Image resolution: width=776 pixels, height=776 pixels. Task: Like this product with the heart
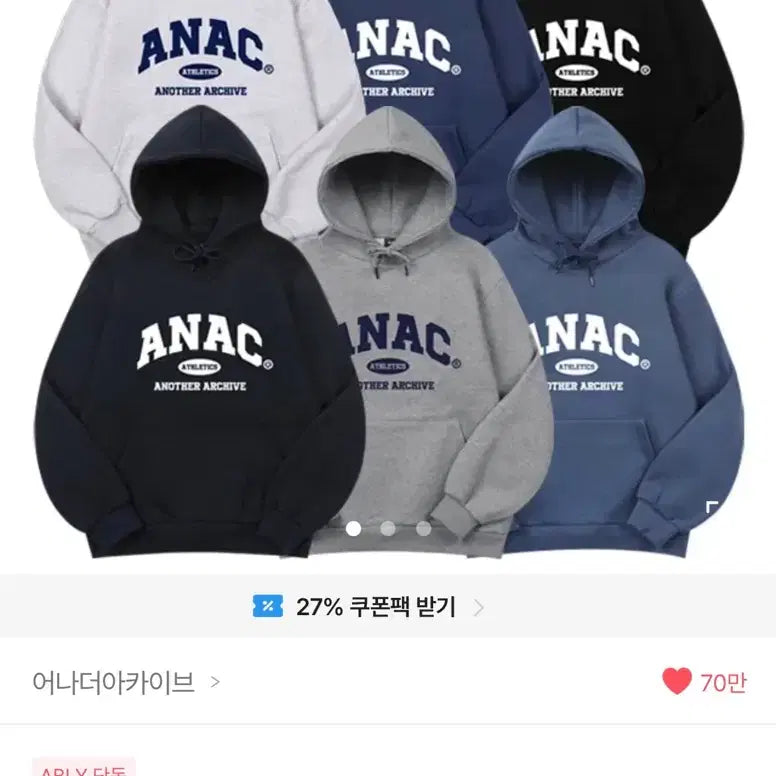point(677,682)
